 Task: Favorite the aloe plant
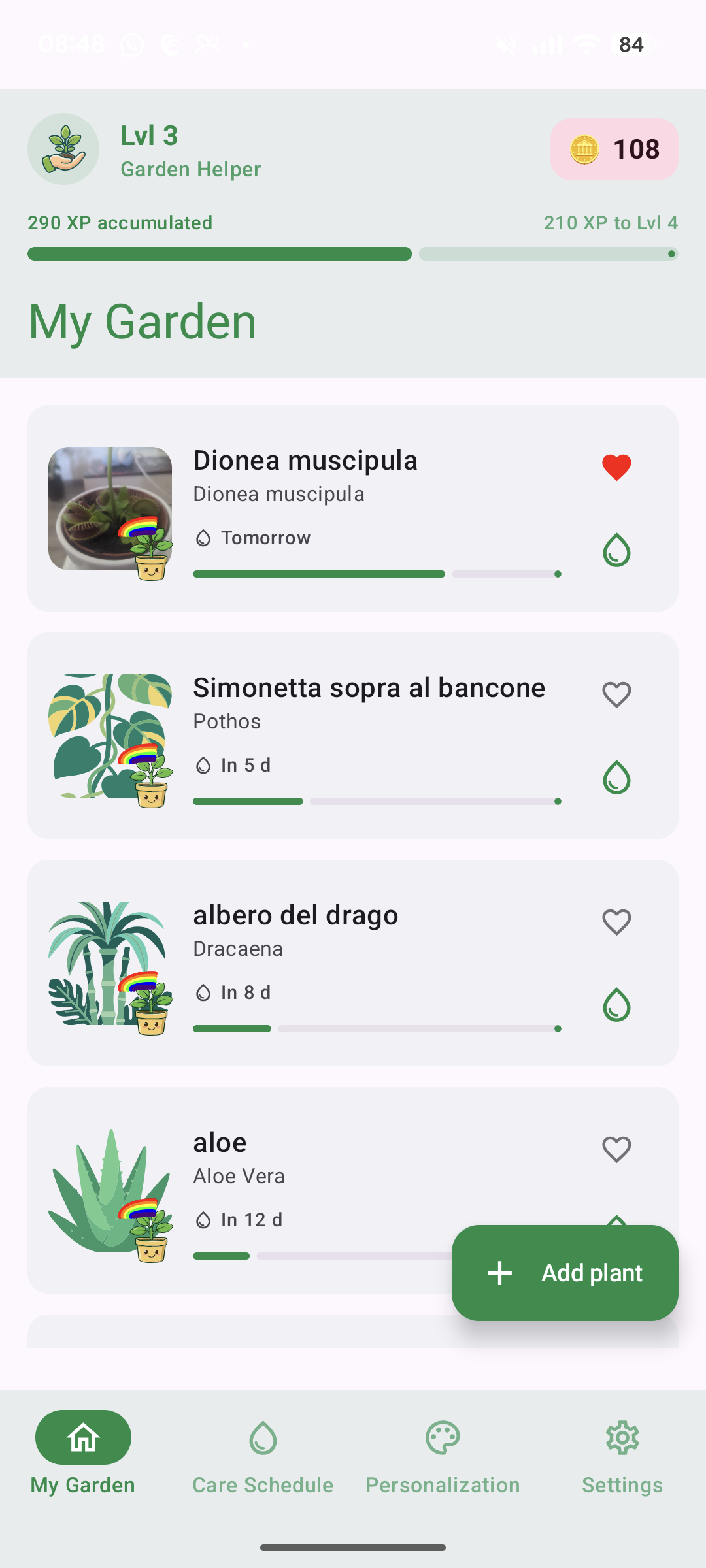(x=616, y=1149)
